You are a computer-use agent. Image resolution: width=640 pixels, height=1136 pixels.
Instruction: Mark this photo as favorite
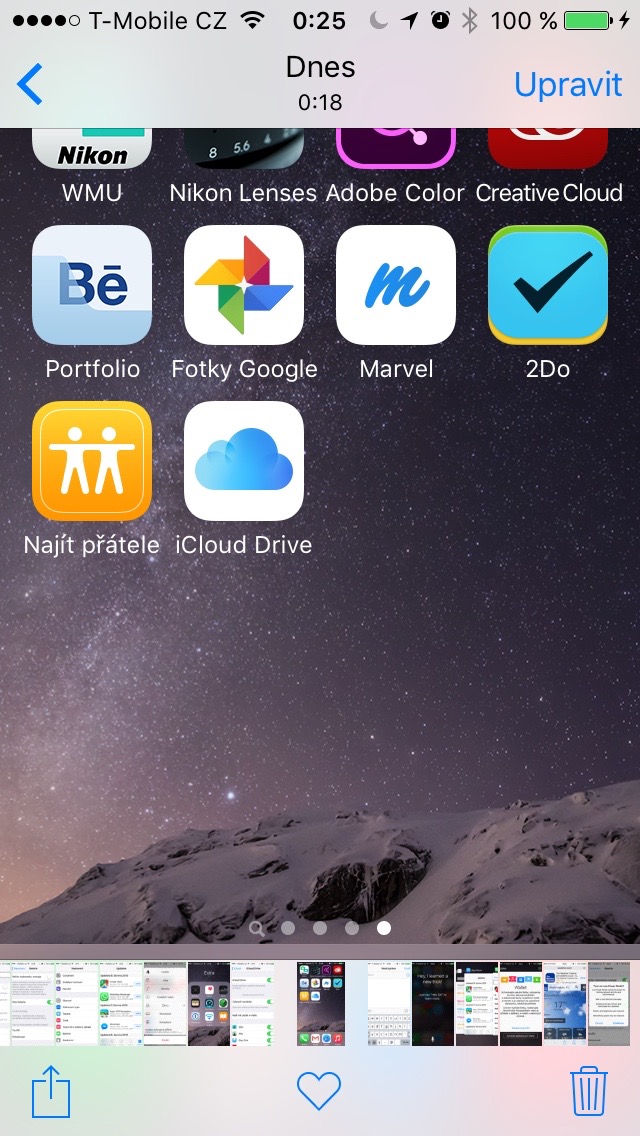pos(319,1090)
